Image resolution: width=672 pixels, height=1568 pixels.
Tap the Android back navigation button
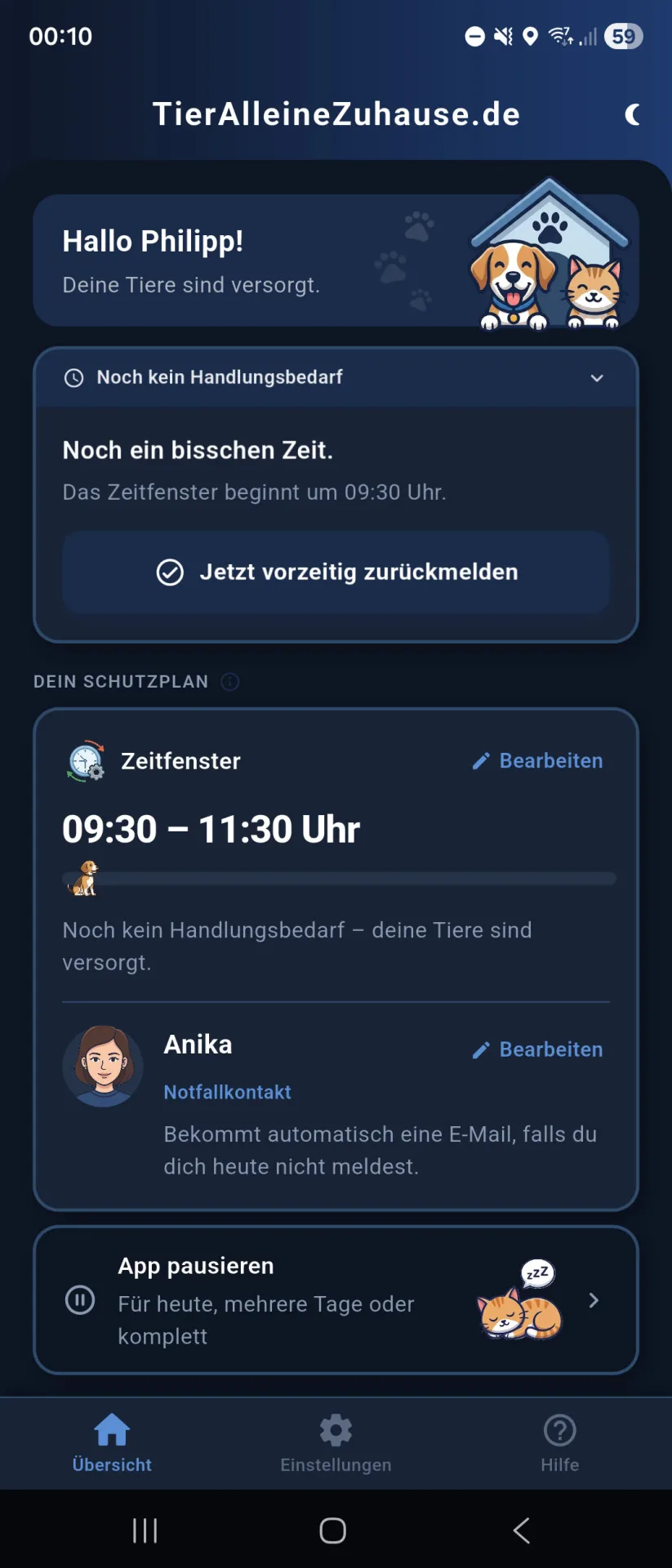pos(520,1531)
